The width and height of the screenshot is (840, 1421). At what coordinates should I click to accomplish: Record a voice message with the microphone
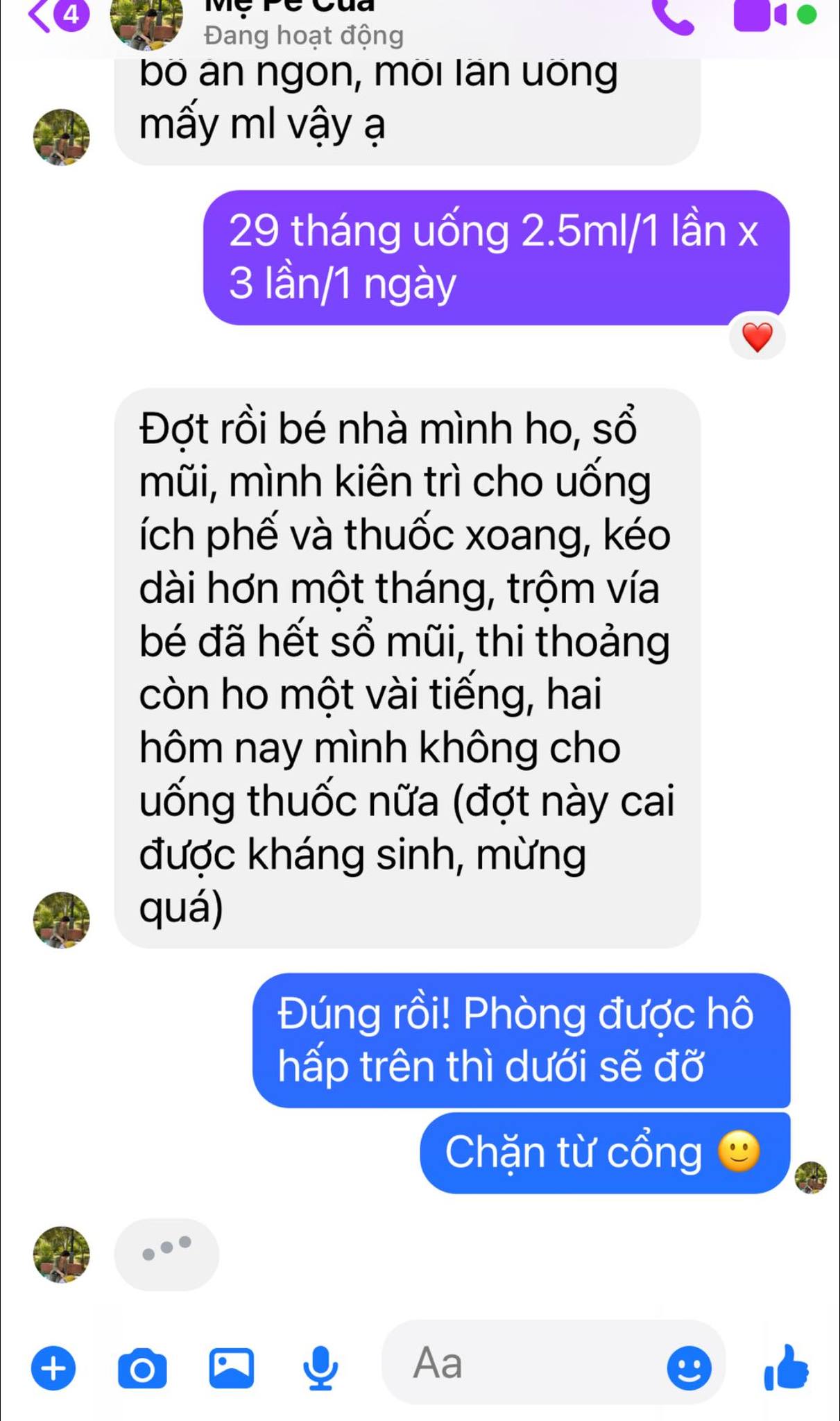(x=320, y=1368)
